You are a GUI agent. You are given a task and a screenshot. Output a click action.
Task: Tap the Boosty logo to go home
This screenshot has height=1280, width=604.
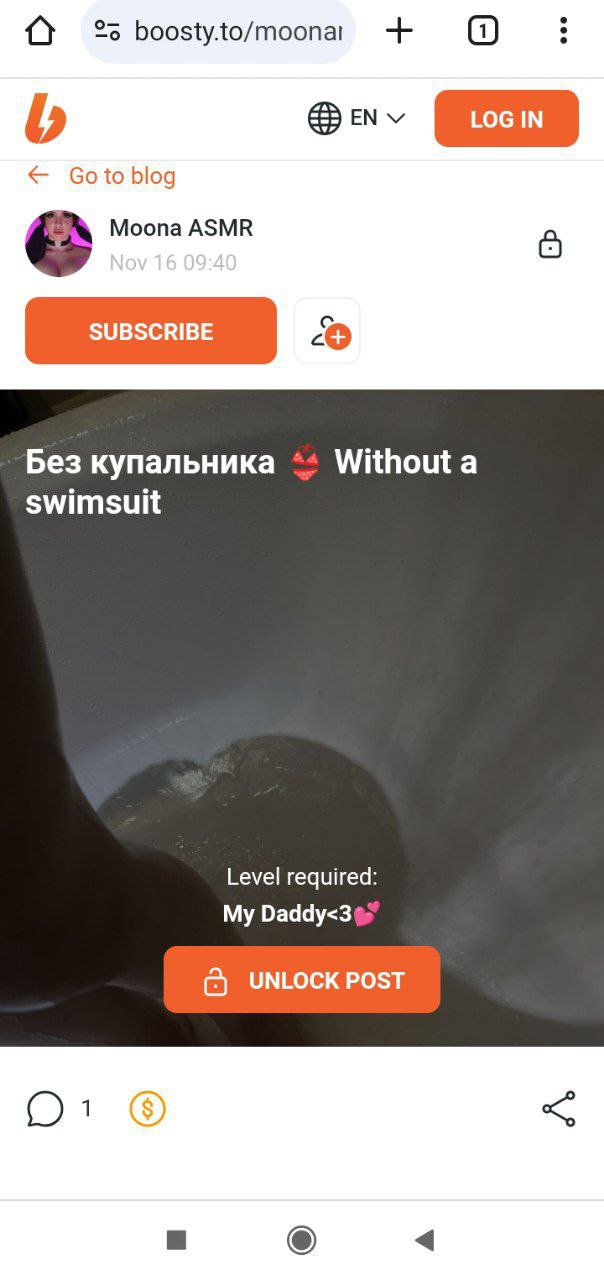45,118
